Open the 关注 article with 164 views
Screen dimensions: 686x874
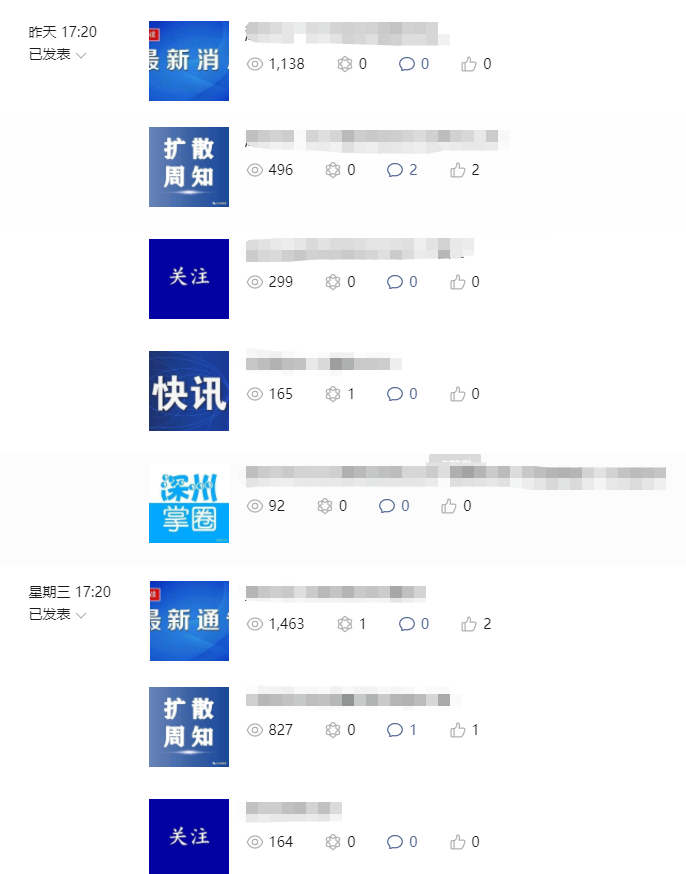[189, 839]
